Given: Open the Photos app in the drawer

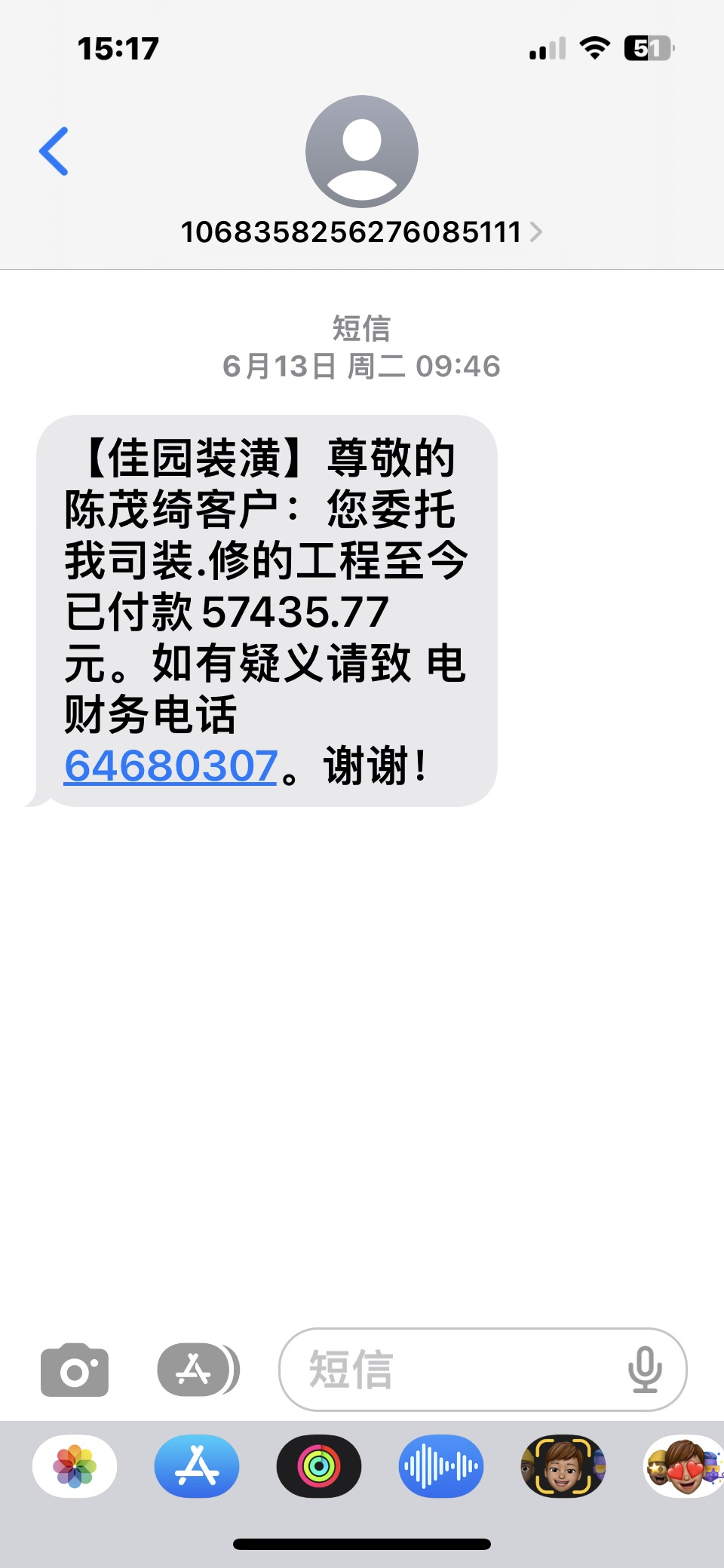Looking at the screenshot, I should pyautogui.click(x=75, y=1466).
